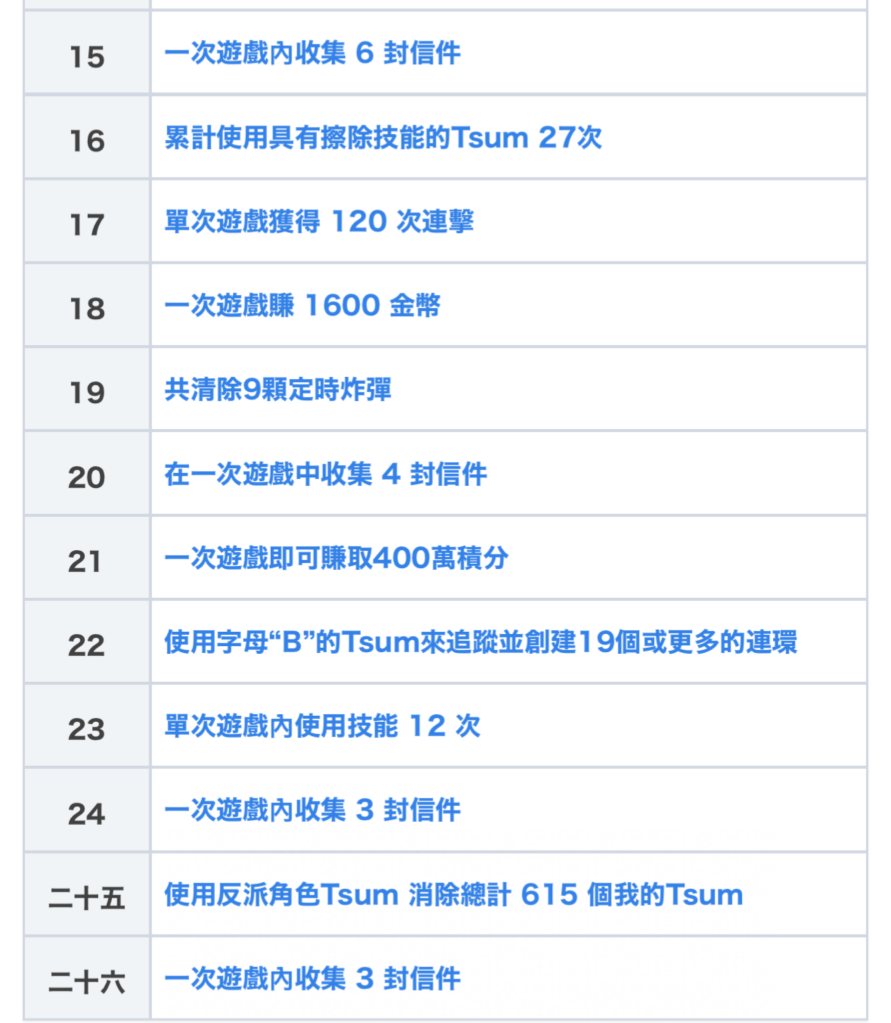Viewport: 891px width, 1023px height.
Task: Tap the 單次遊戲獲得 120 次連擊 link
Action: (x=319, y=221)
